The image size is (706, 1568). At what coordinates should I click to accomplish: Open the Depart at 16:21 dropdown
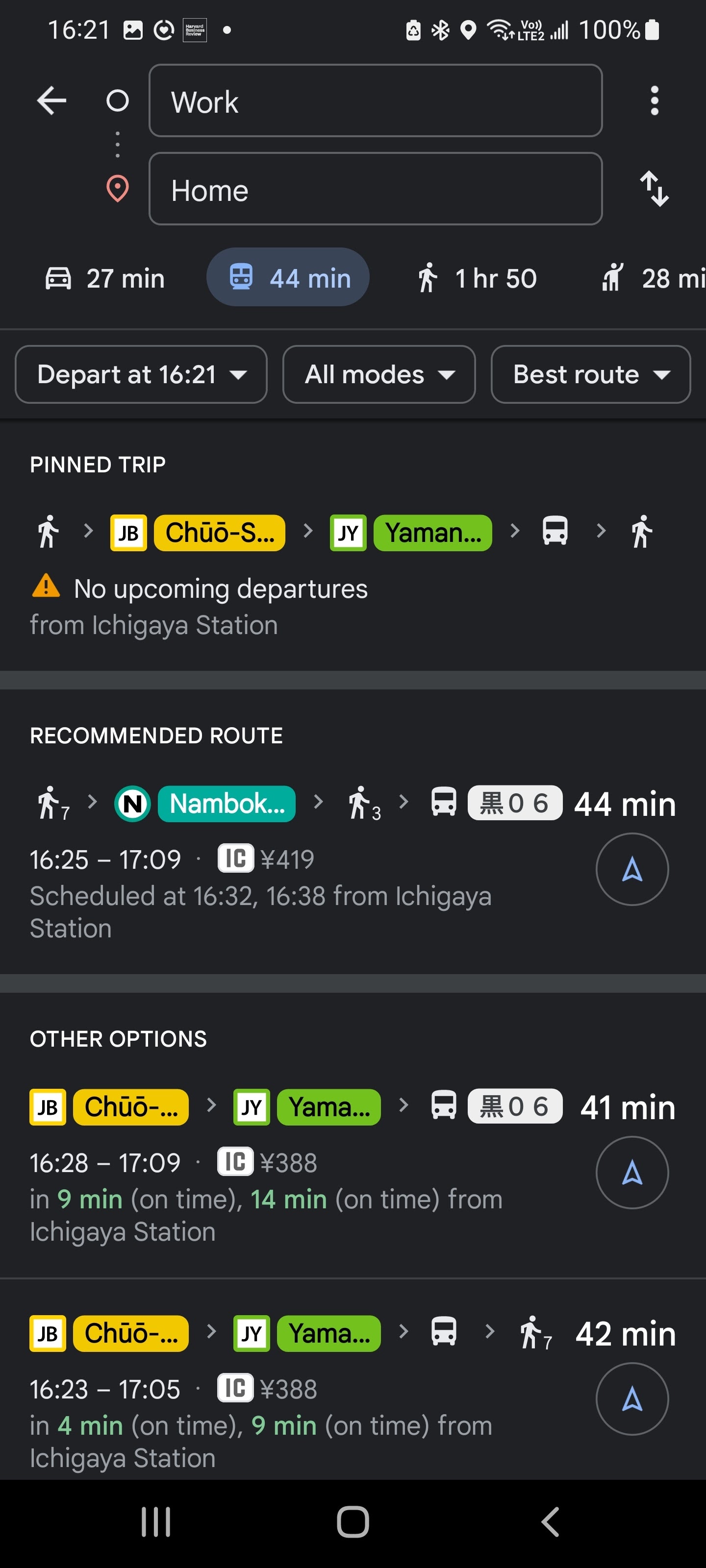[141, 374]
